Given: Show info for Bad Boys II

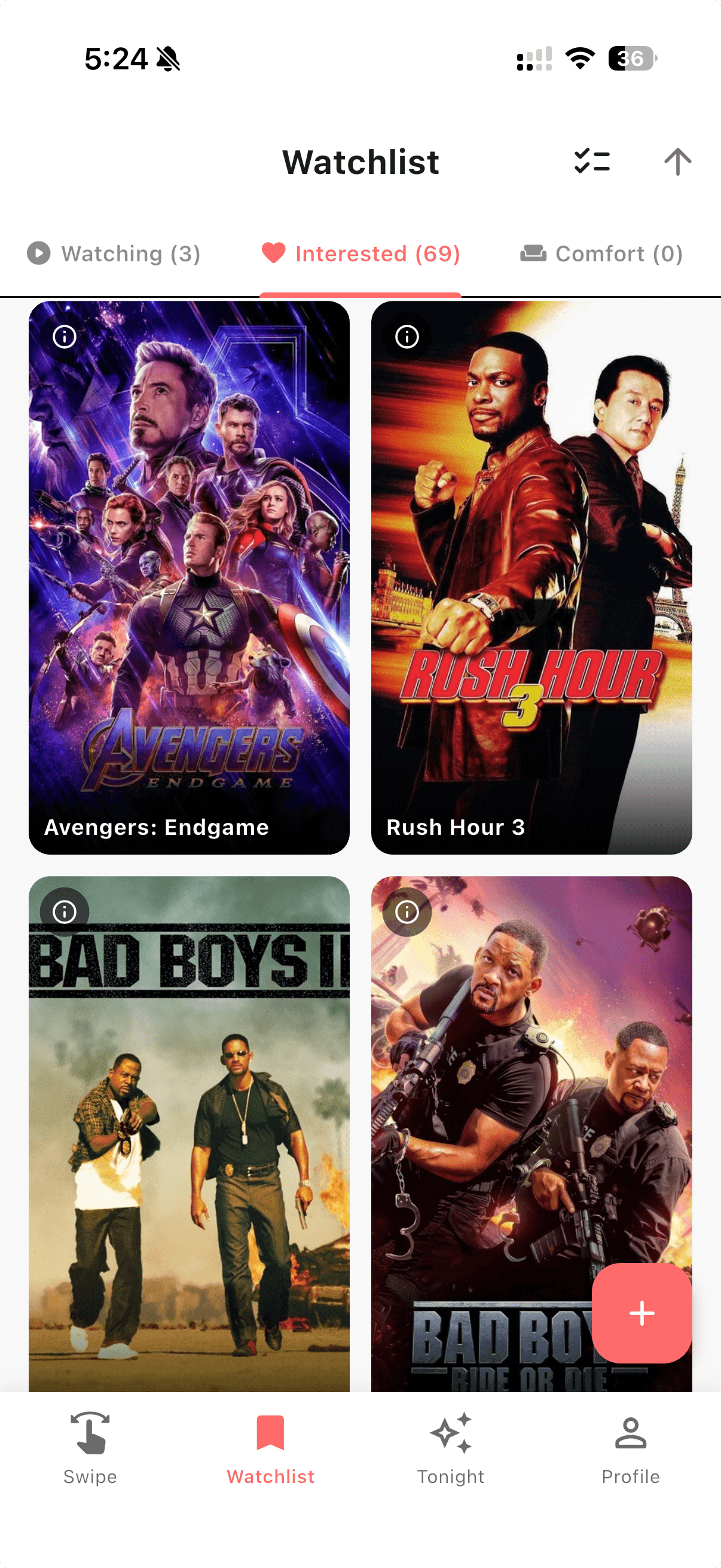Looking at the screenshot, I should click(65, 912).
